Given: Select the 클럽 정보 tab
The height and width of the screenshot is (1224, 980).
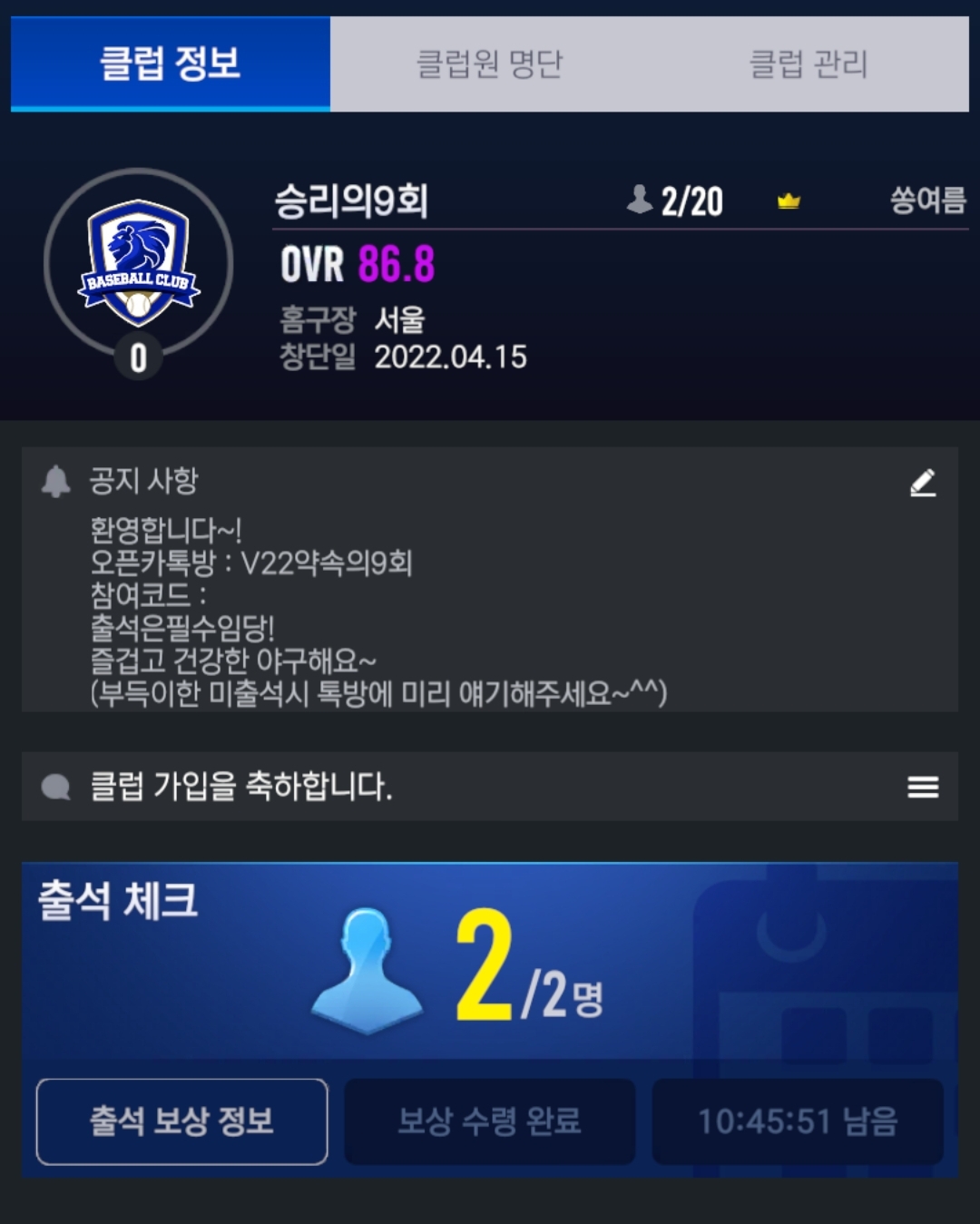Looking at the screenshot, I should (x=171, y=64).
